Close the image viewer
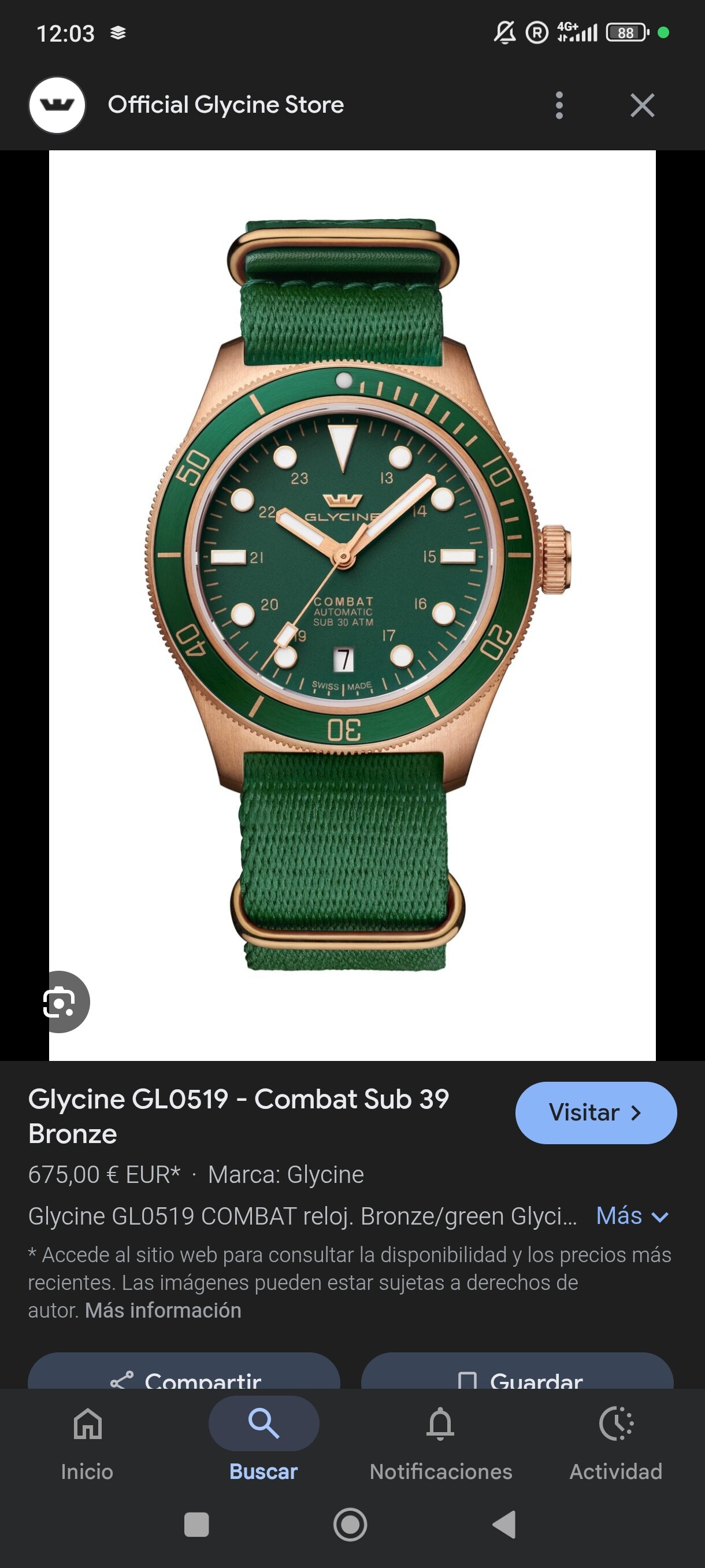The width and height of the screenshot is (705, 1568). (642, 105)
